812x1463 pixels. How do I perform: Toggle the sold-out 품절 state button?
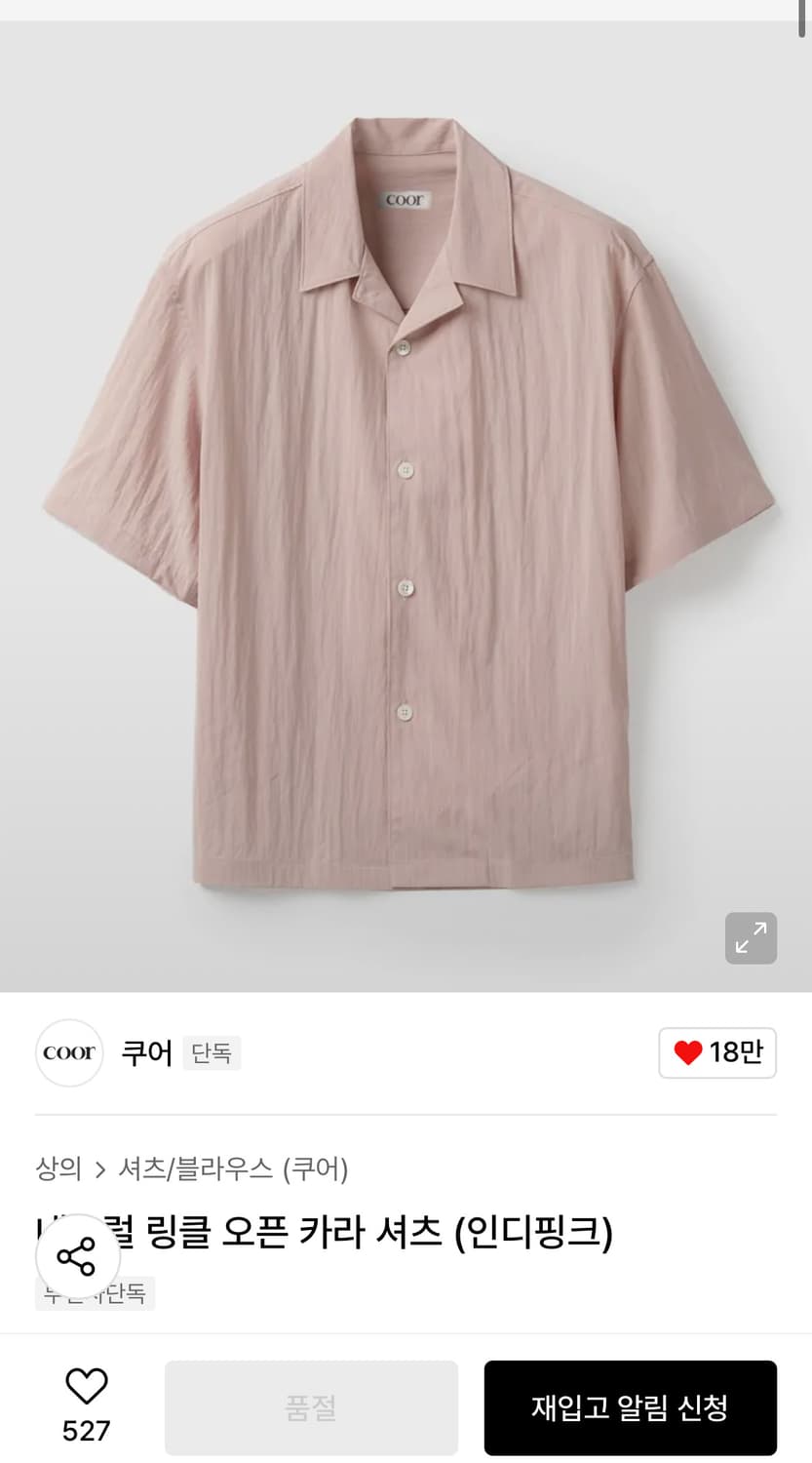coord(310,1407)
